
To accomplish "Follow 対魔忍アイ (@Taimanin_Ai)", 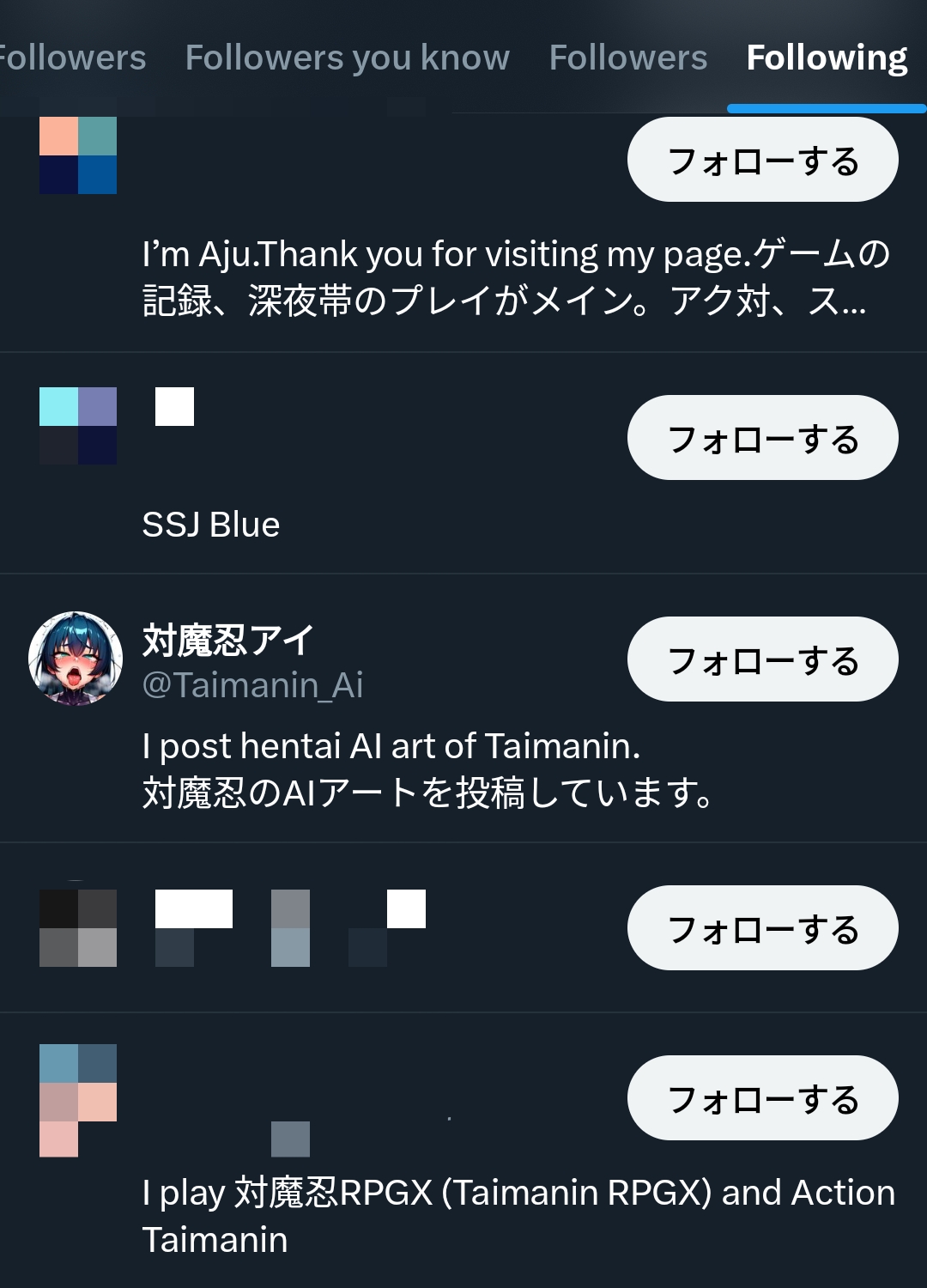I will (x=762, y=659).
